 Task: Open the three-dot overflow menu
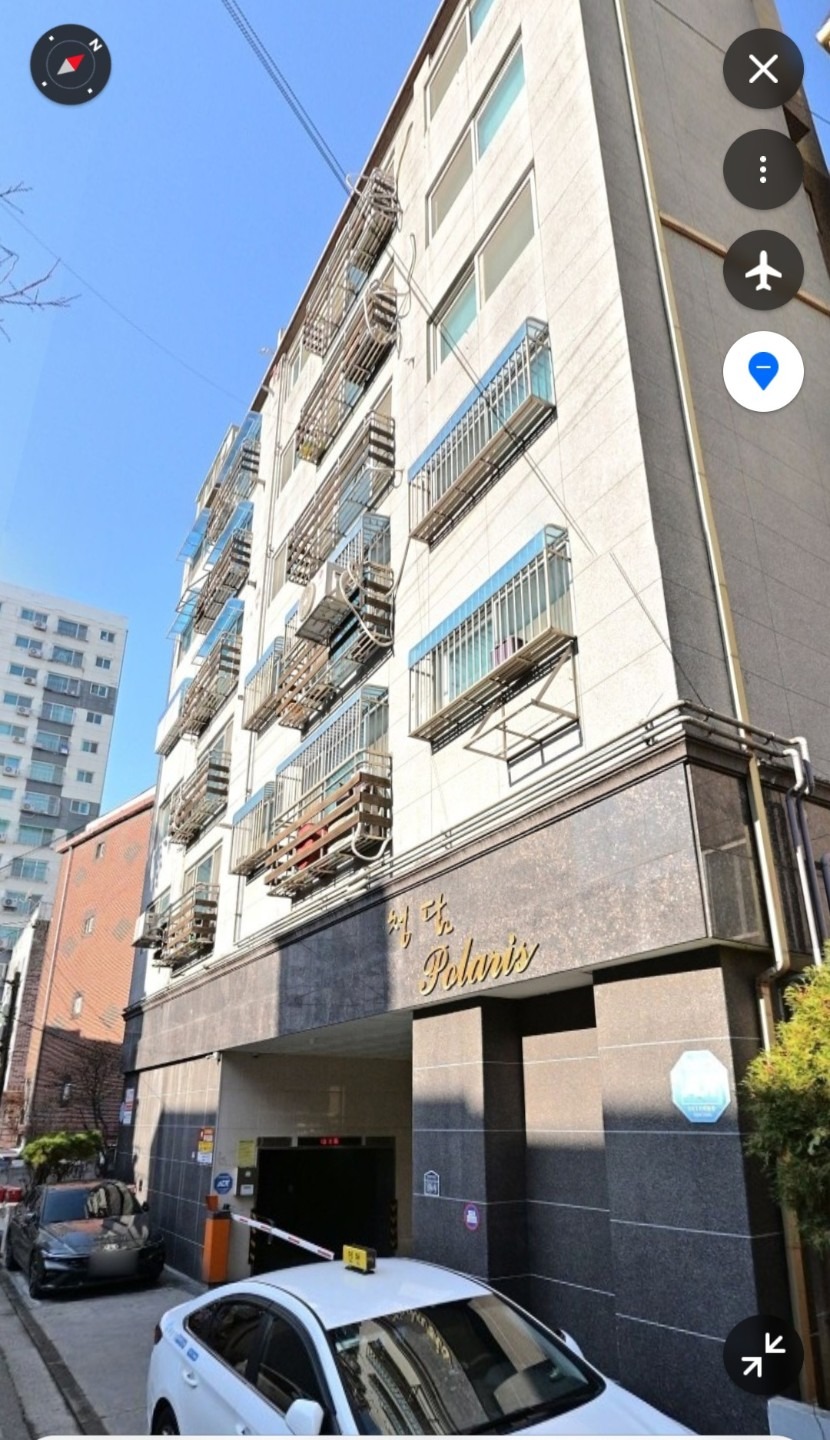[763, 169]
